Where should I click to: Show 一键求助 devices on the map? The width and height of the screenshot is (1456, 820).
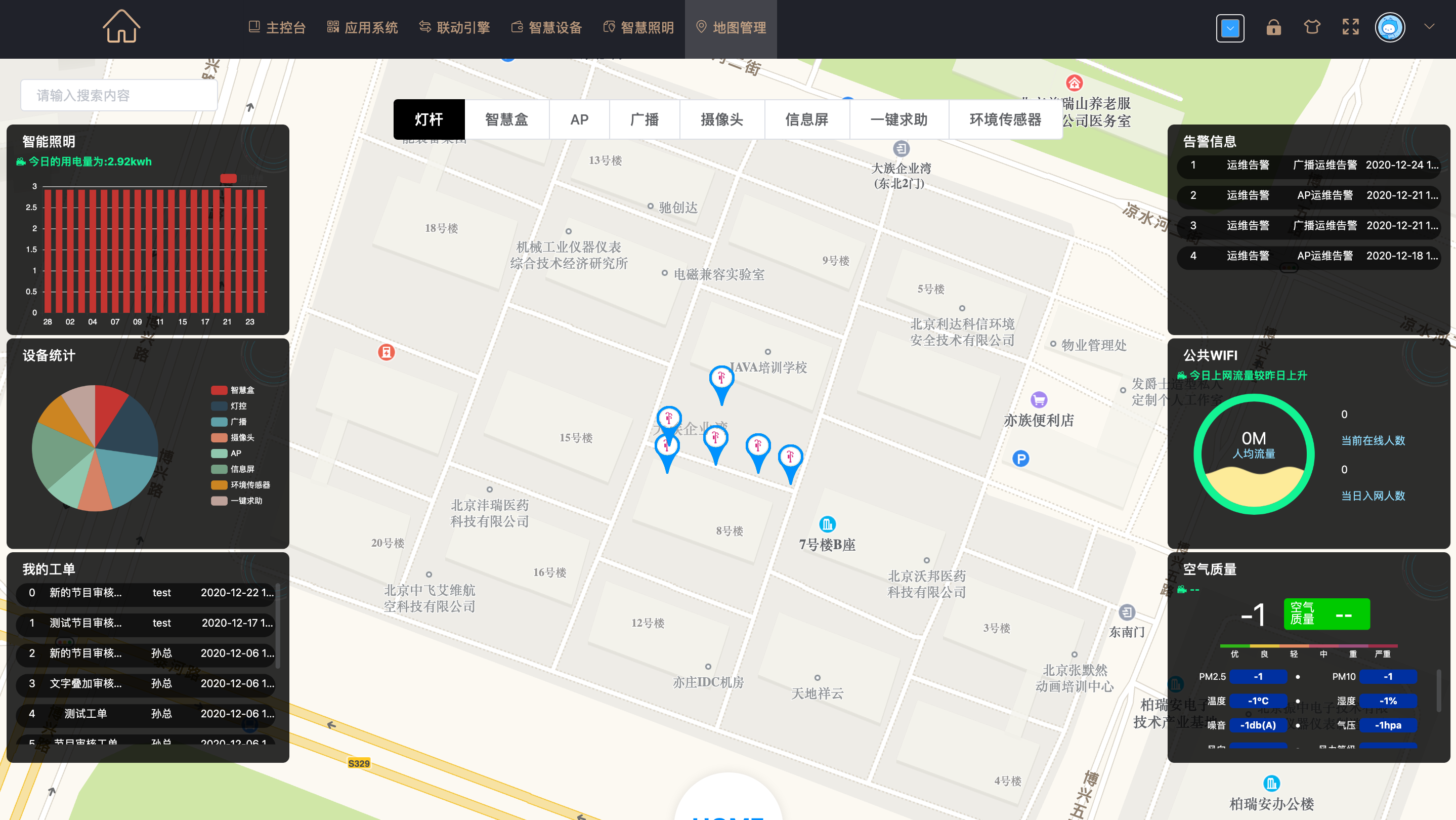(898, 119)
